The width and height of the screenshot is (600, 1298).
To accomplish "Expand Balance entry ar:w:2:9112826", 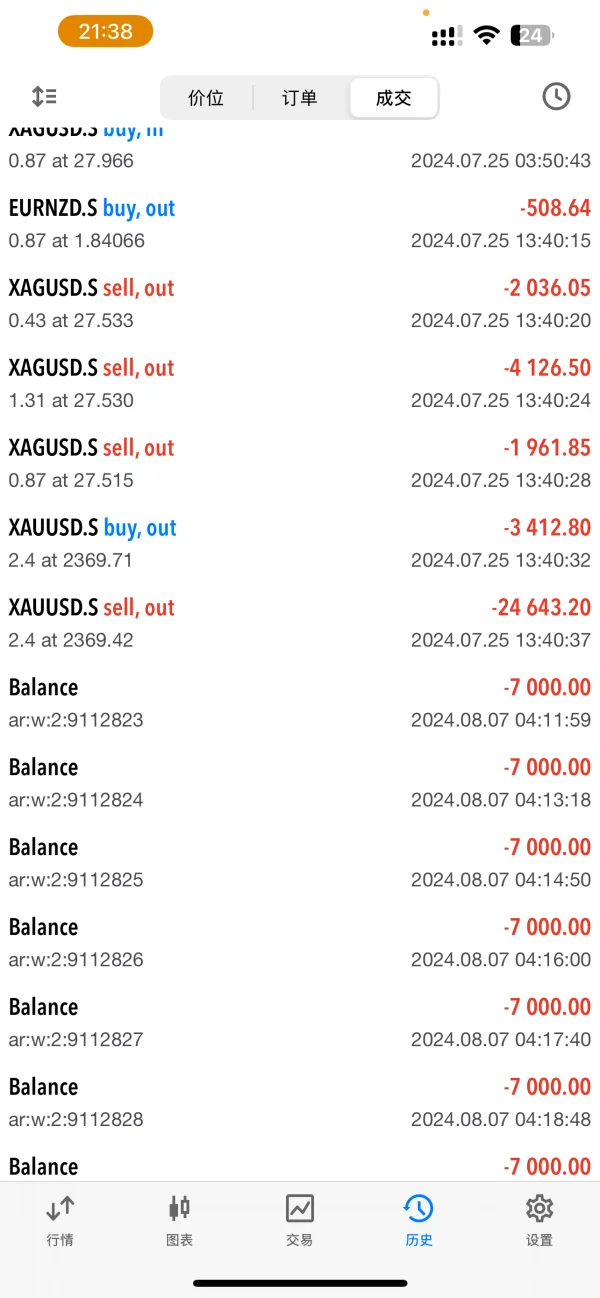I will [300, 944].
